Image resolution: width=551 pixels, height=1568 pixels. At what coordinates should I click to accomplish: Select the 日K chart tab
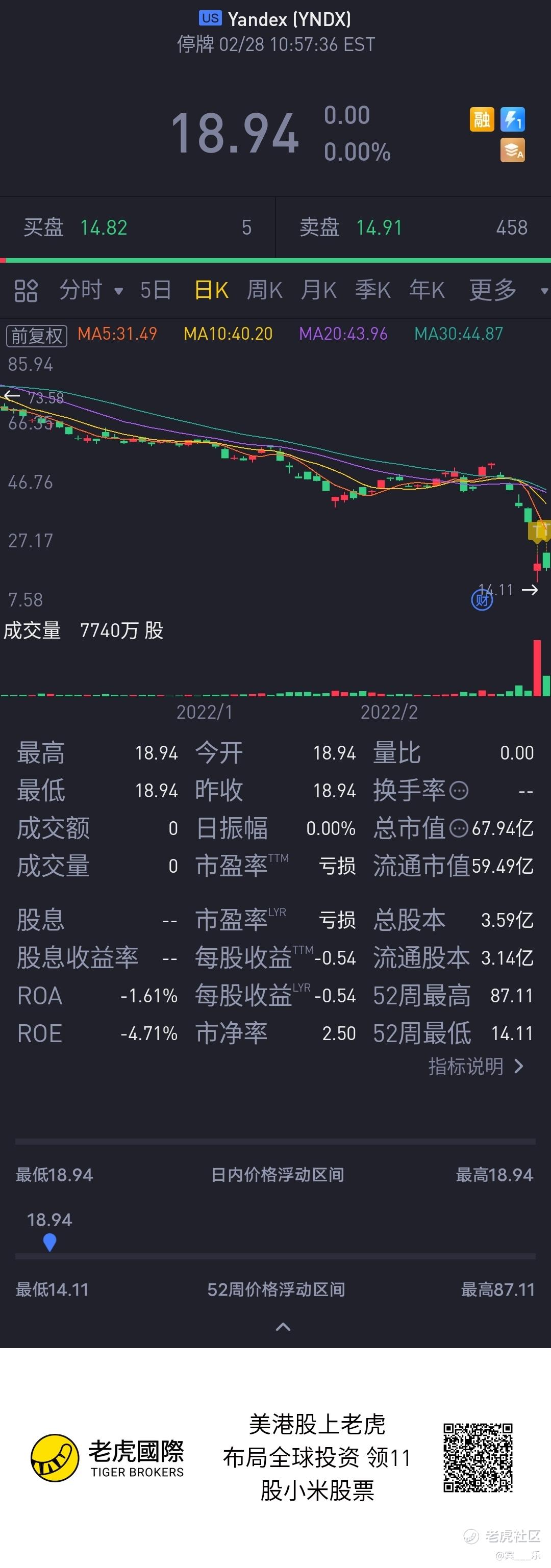pyautogui.click(x=211, y=290)
